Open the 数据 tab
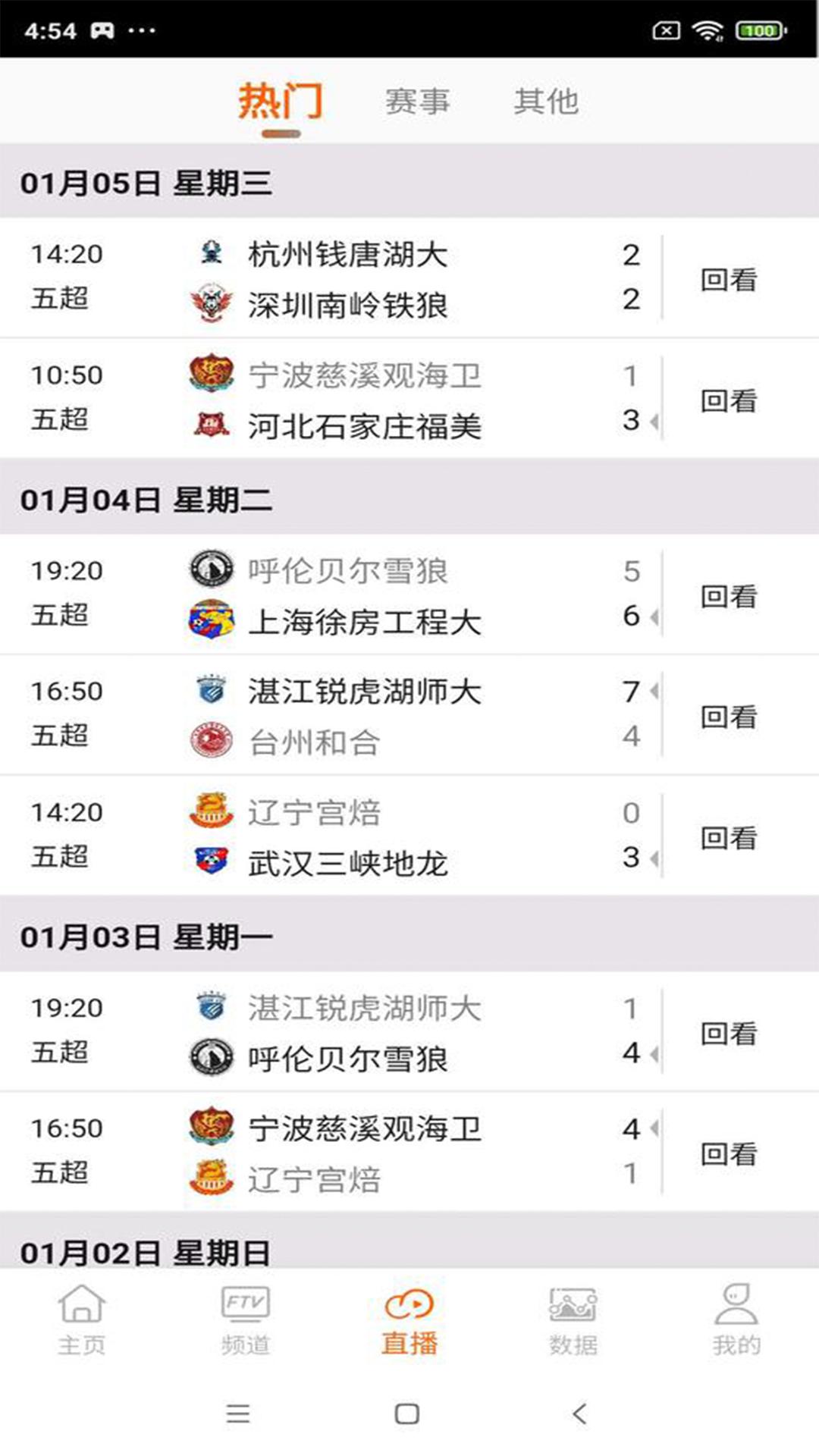 (x=573, y=1319)
